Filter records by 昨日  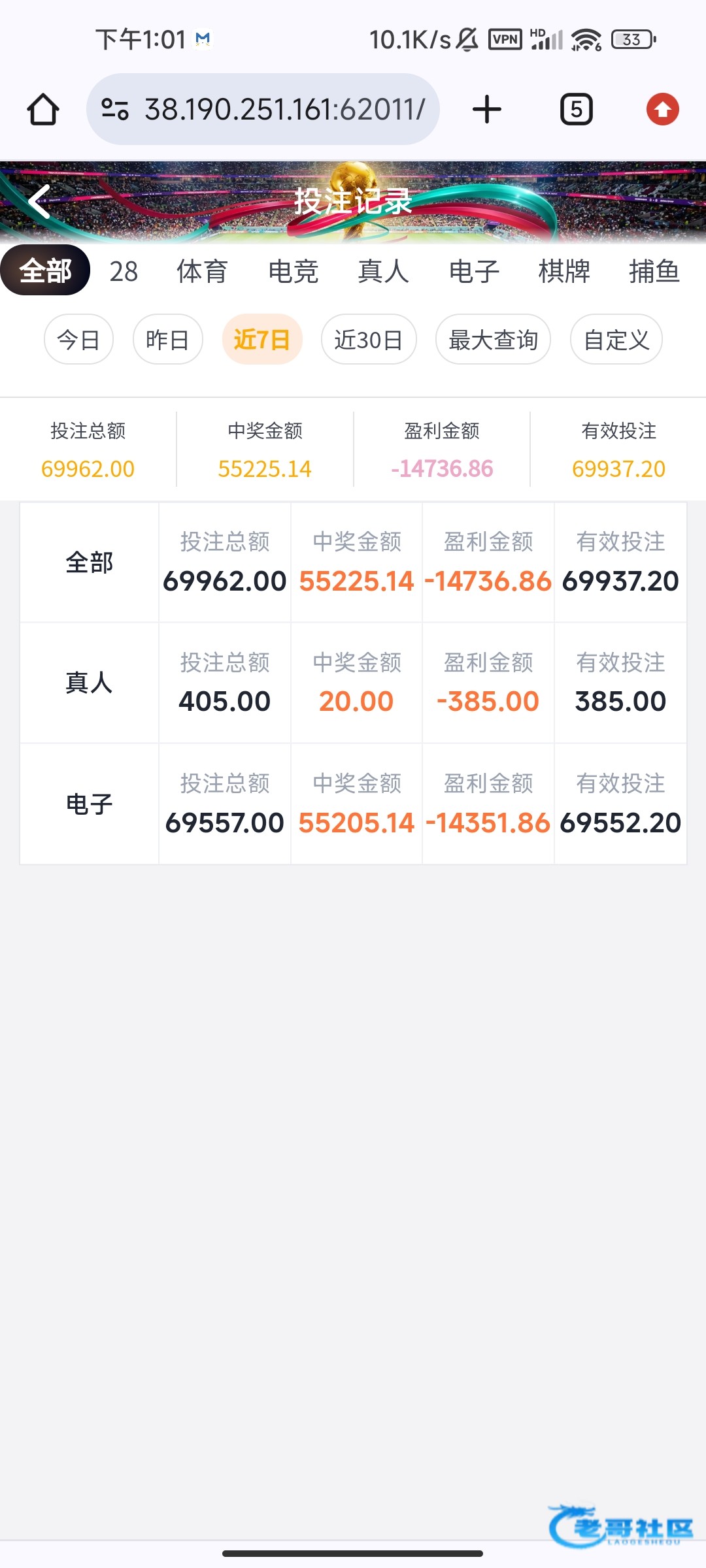coord(168,340)
